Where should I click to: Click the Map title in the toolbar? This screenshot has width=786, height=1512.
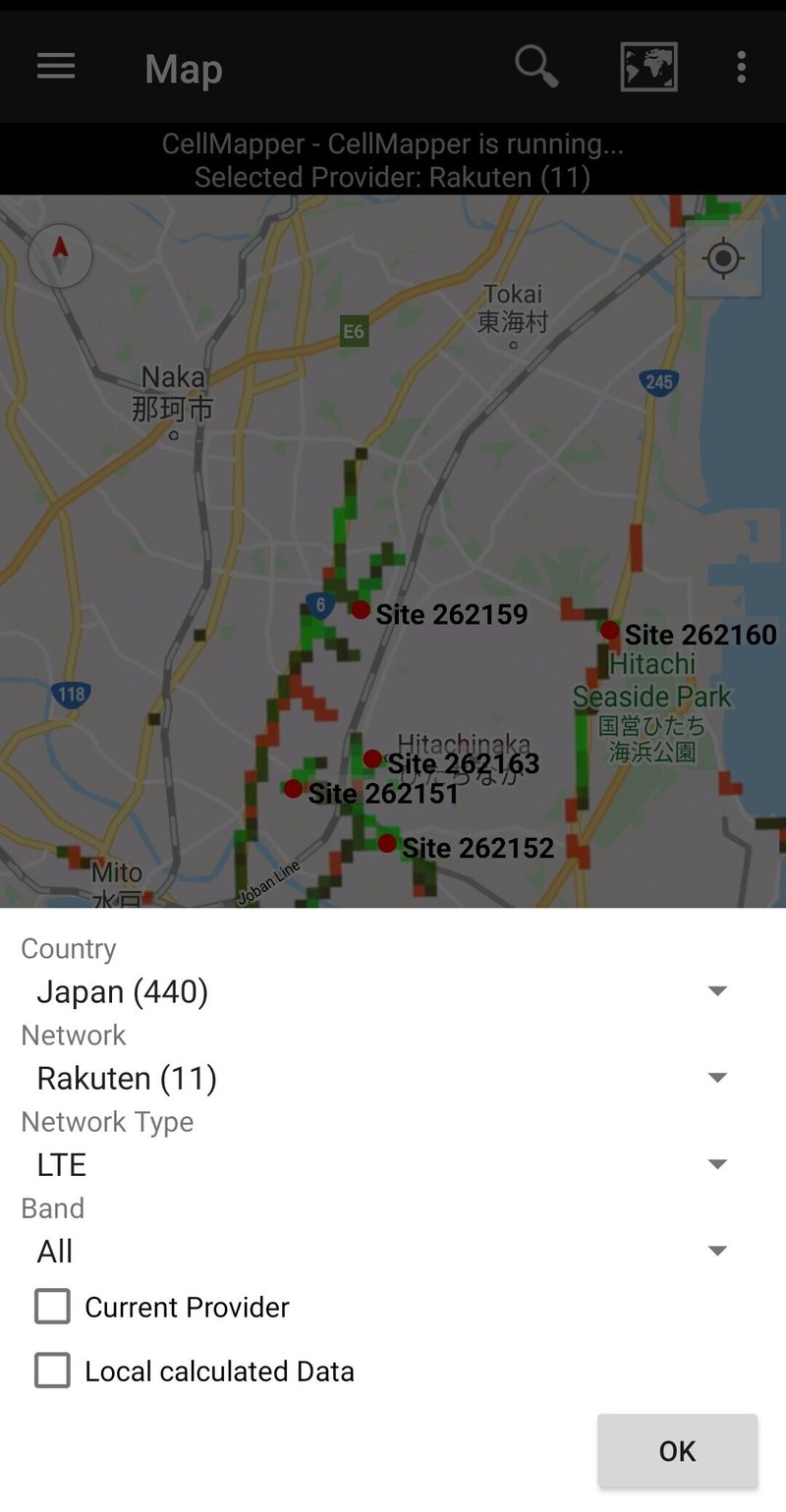coord(183,66)
